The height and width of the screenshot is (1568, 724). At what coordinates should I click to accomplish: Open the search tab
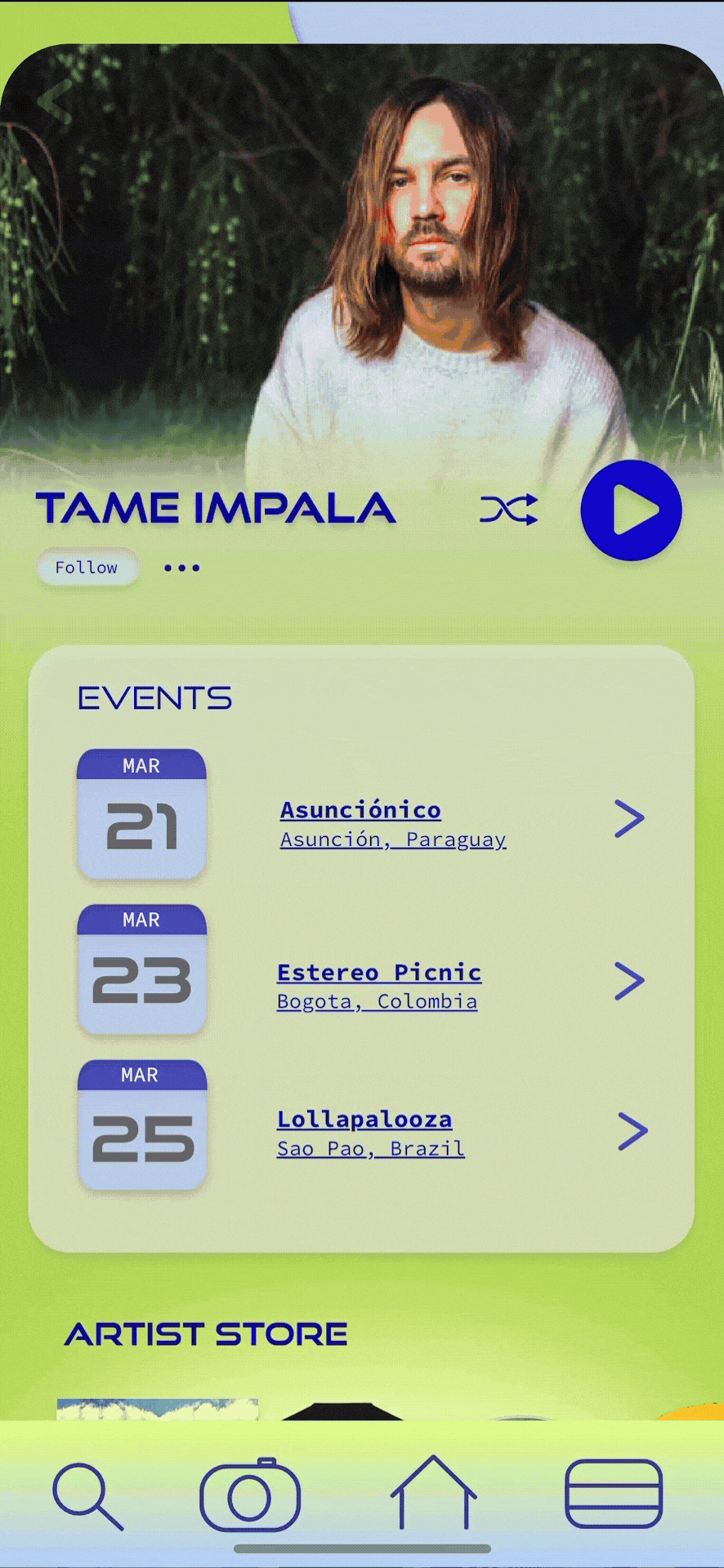88,1496
